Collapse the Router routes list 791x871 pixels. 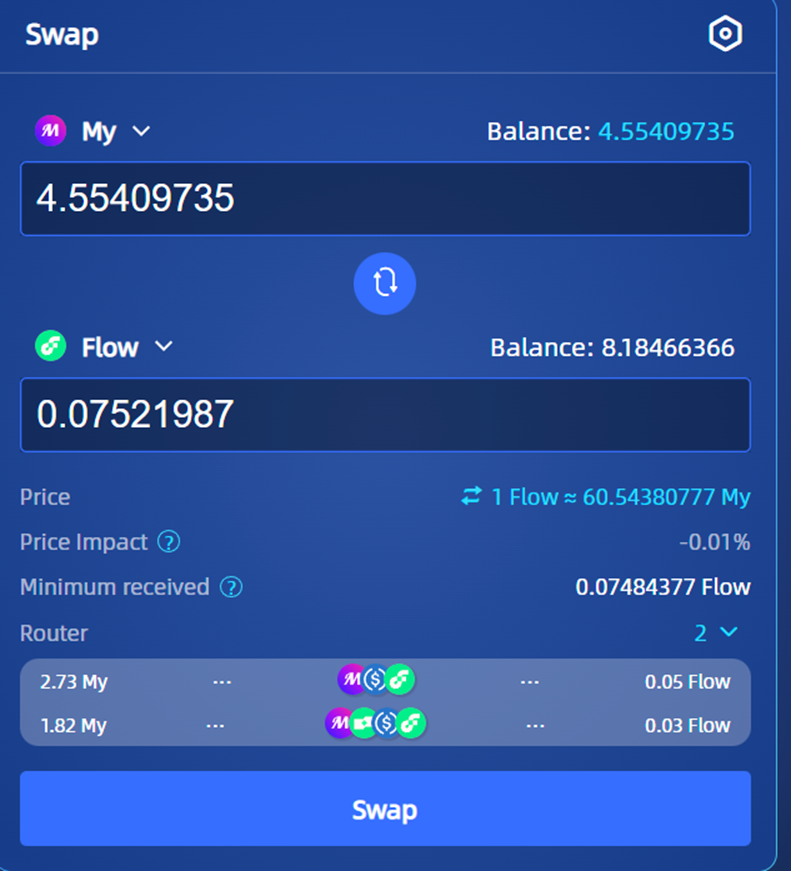717,632
